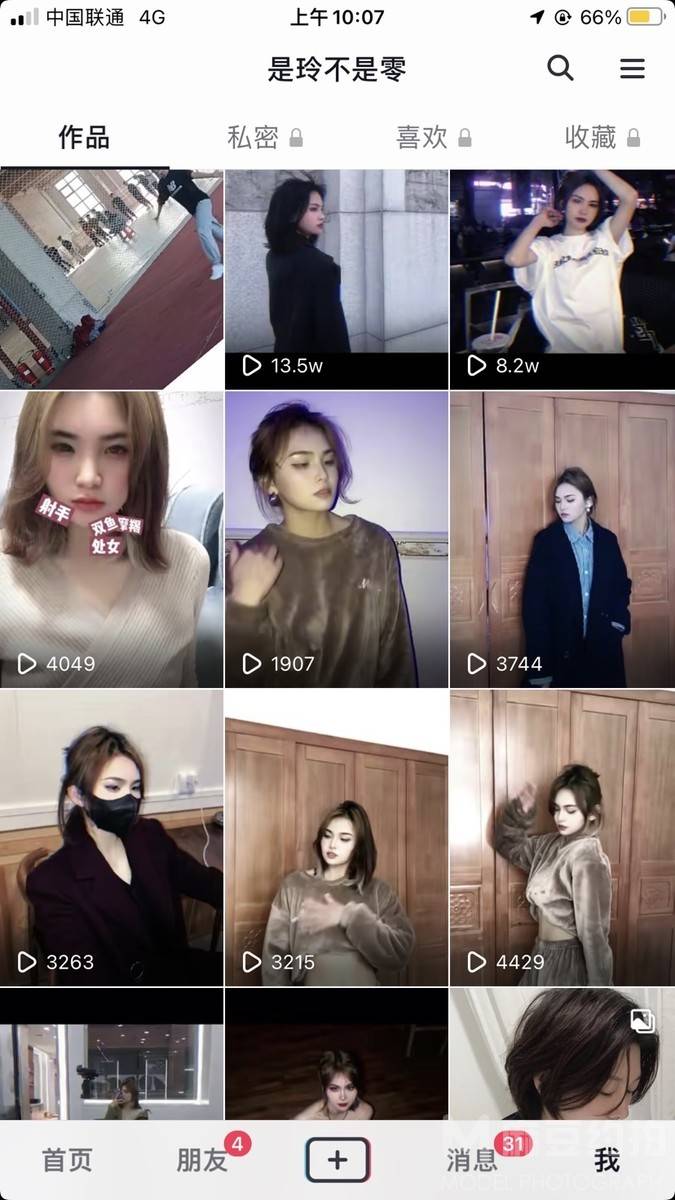Open the 消息 messages tab
This screenshot has width=675, height=1200.
[472, 1160]
